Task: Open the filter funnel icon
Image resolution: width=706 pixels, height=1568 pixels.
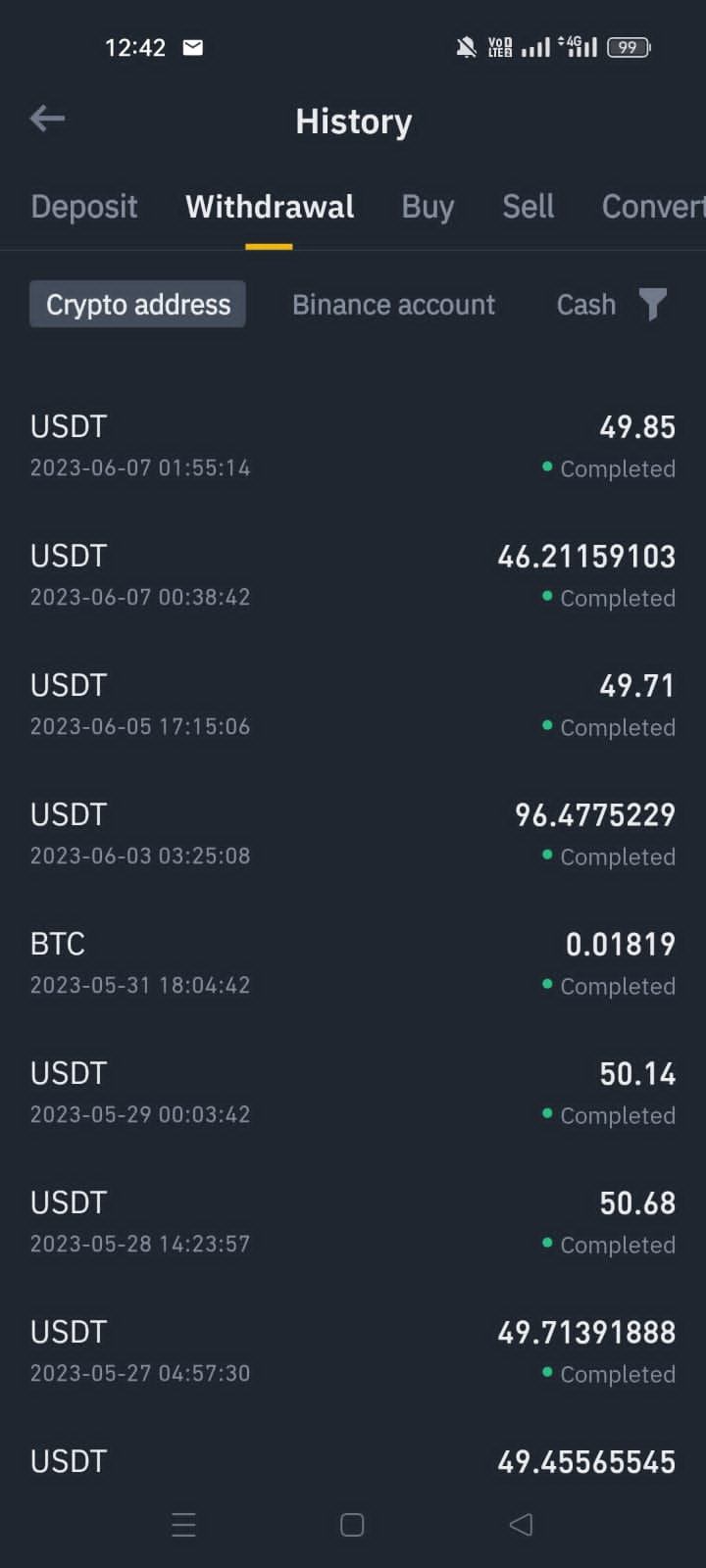Action: tap(652, 305)
